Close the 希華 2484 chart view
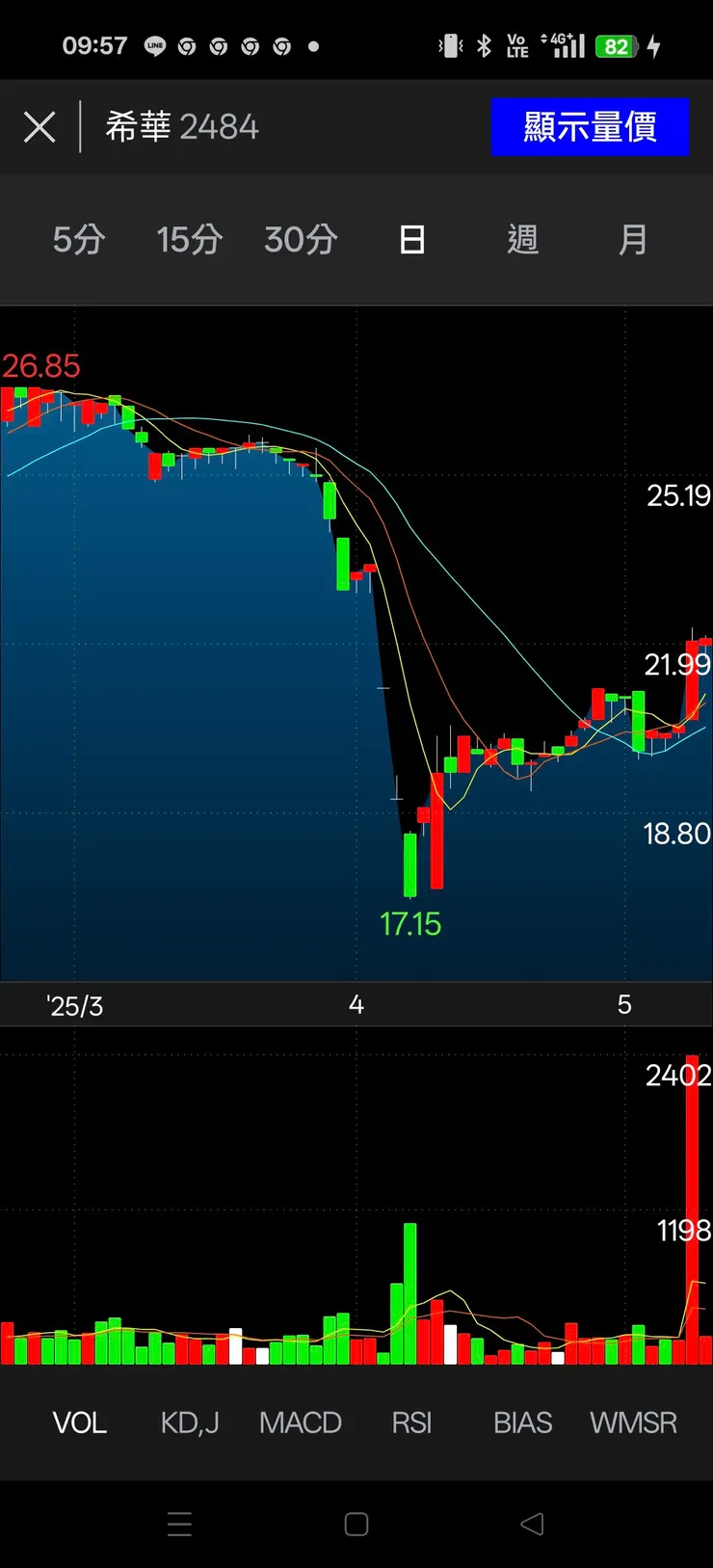713x1568 pixels. [x=40, y=127]
